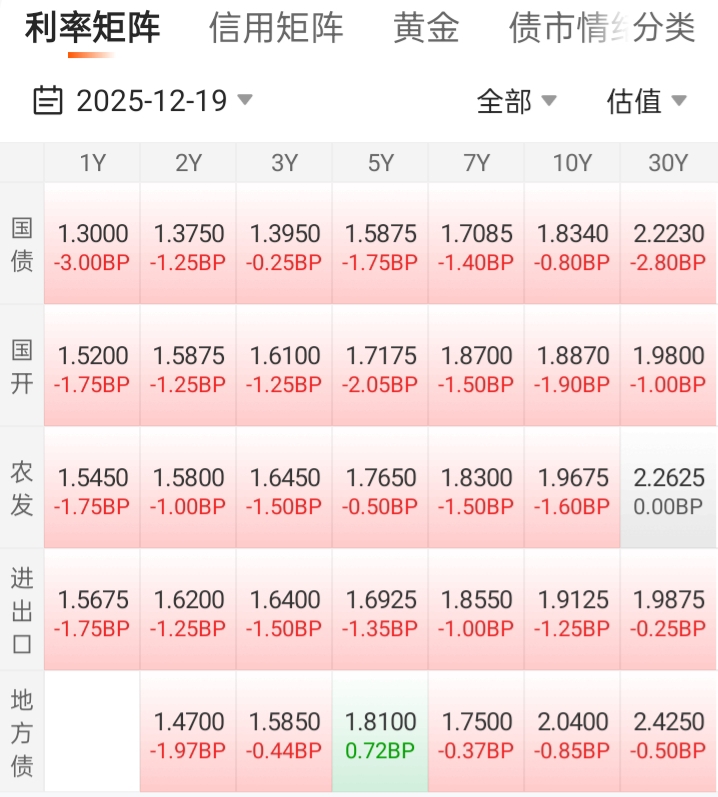Image resolution: width=718 pixels, height=797 pixels.
Task: Switch to the 信用矩阵 tab
Action: click(x=276, y=28)
